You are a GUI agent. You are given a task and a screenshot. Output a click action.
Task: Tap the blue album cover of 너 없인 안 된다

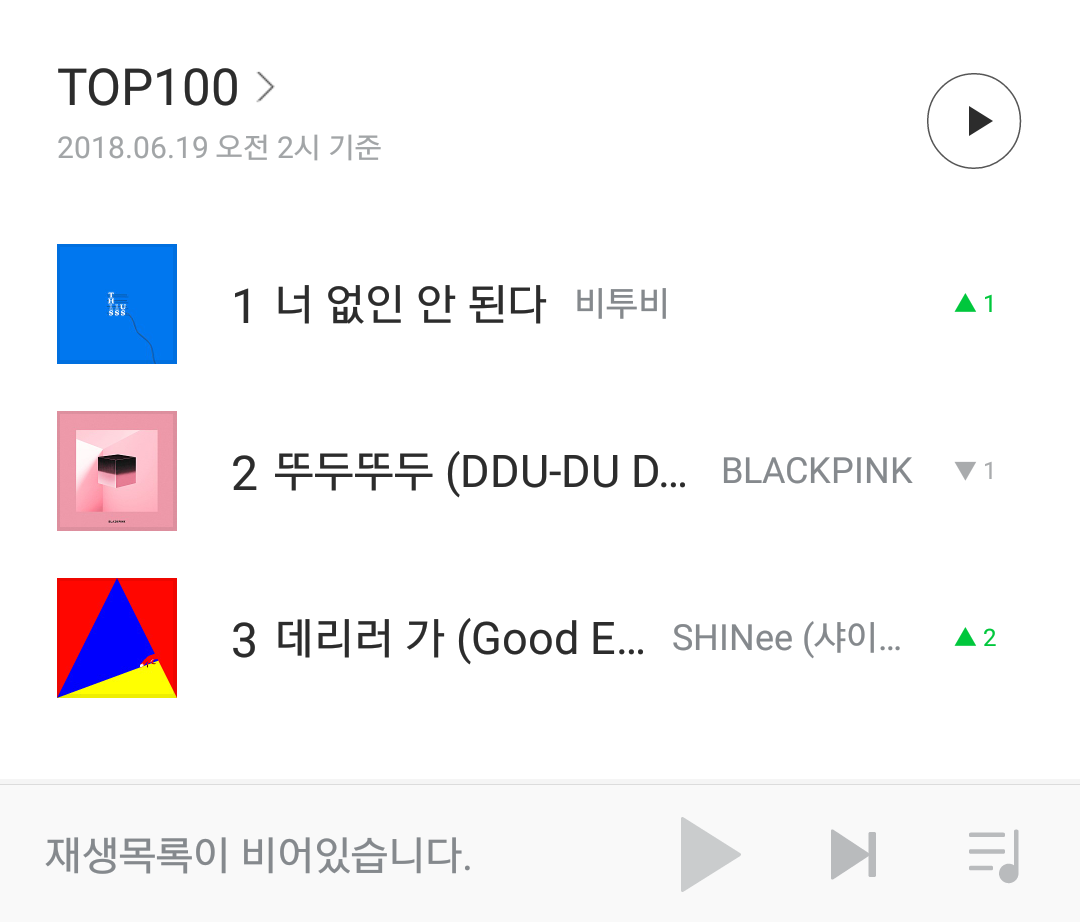click(117, 304)
